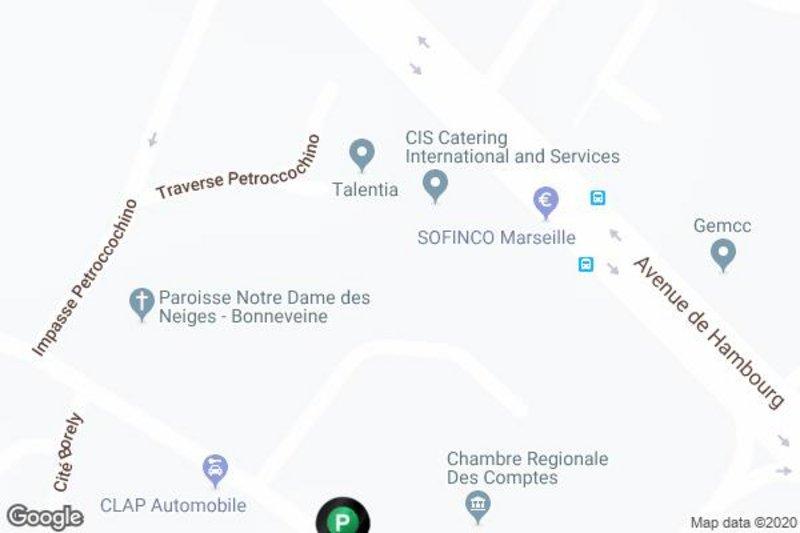Tap Paroisse Notre Dame des Neiges marker

click(143, 303)
